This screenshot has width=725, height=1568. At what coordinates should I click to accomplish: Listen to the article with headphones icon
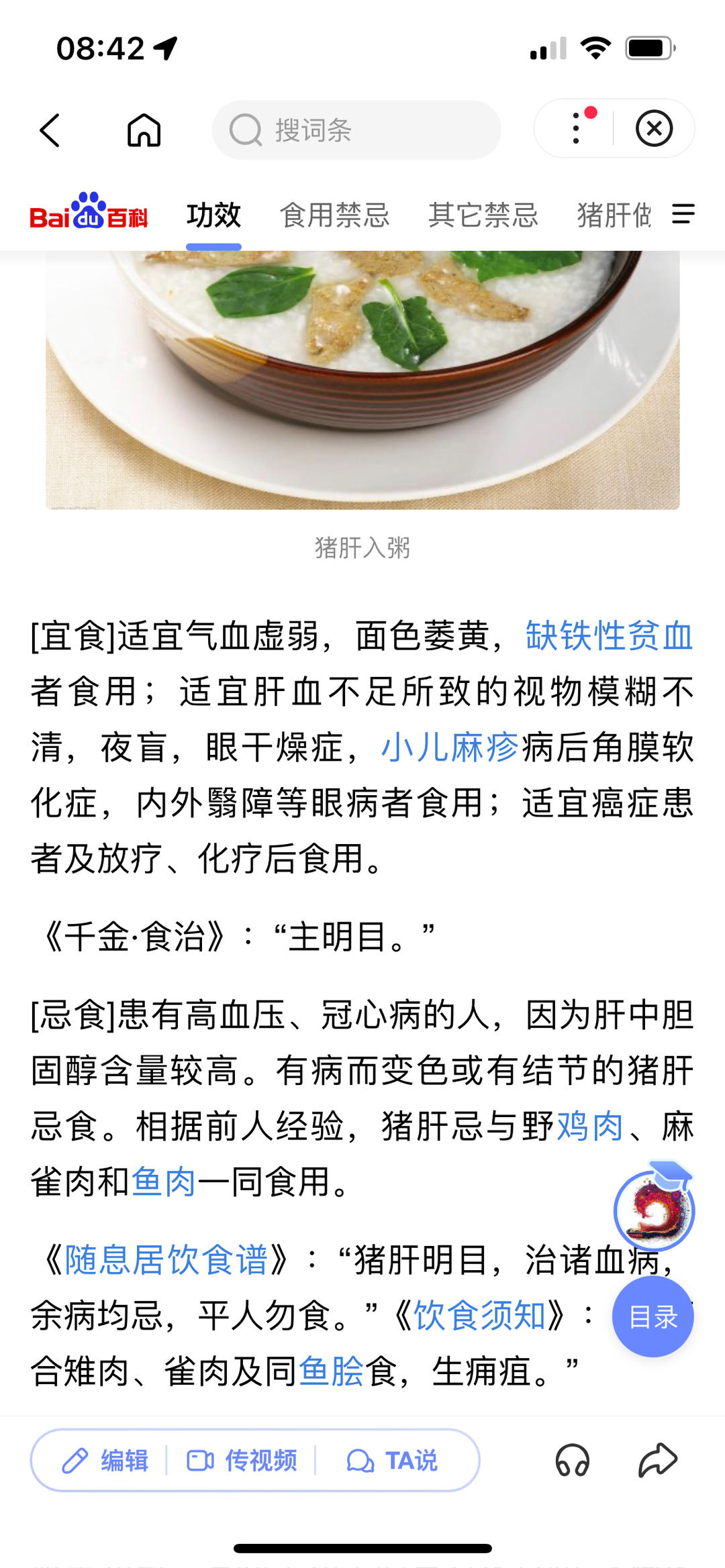point(572,1460)
